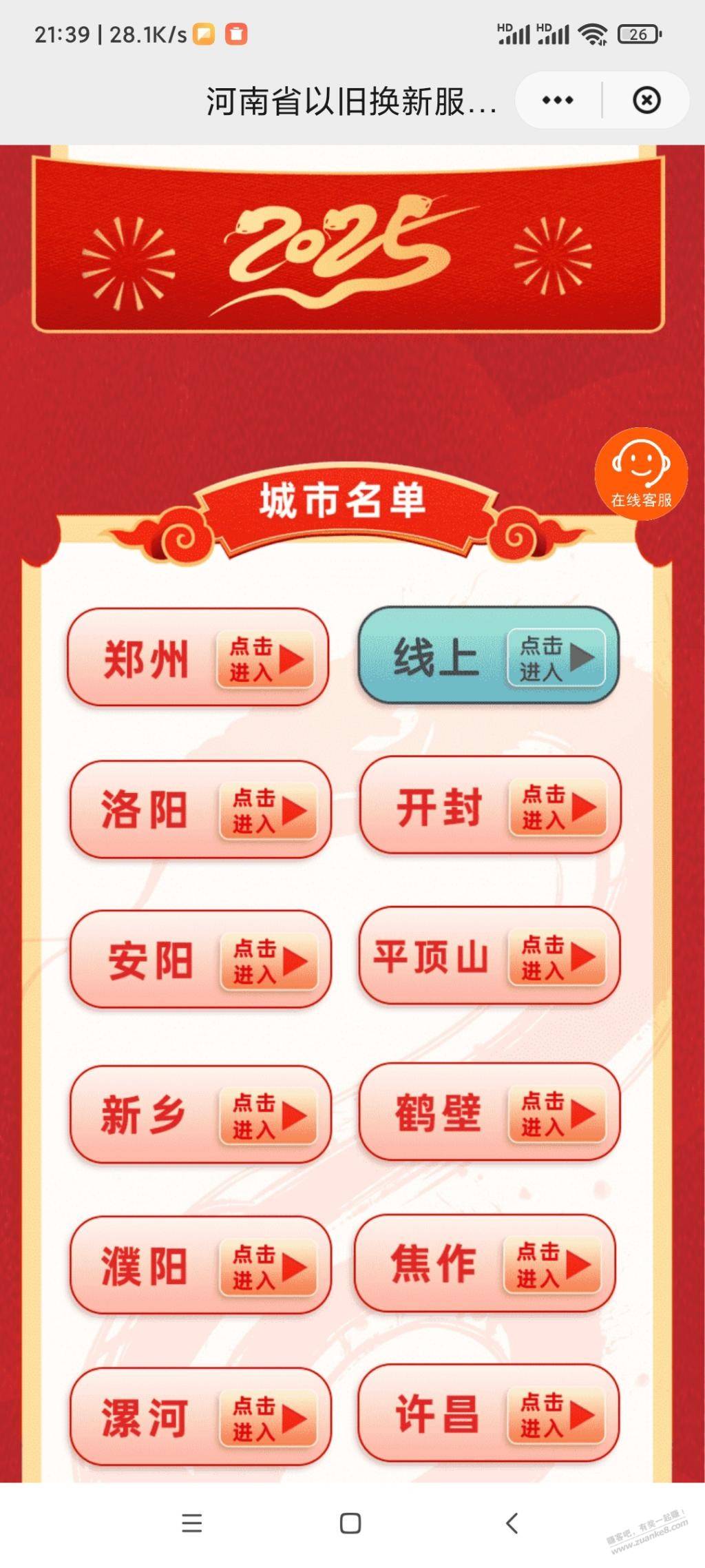Enter the 新乡 city page

click(200, 1114)
